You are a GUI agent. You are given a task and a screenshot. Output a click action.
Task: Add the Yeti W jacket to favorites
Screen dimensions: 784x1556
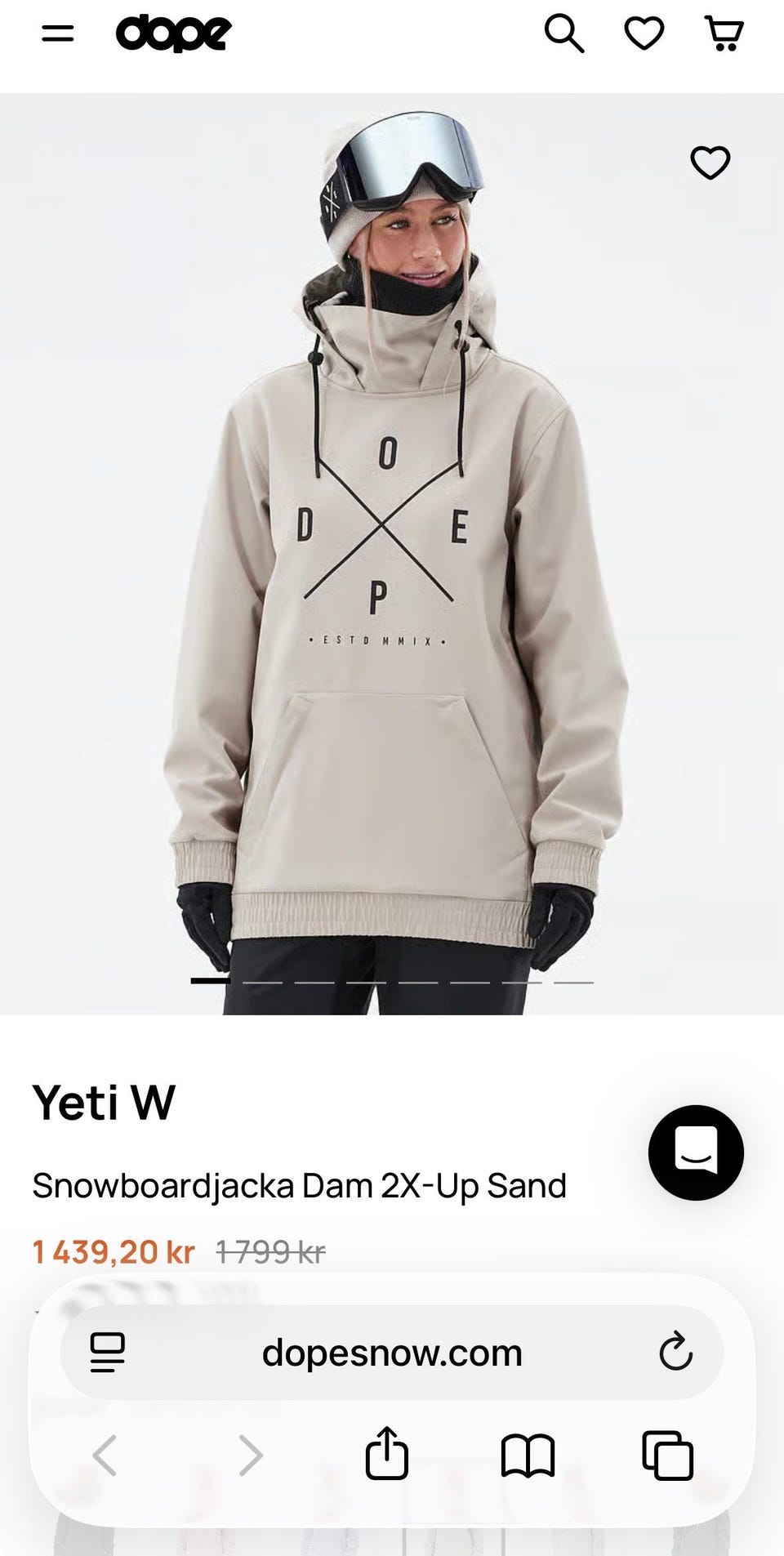710,163
